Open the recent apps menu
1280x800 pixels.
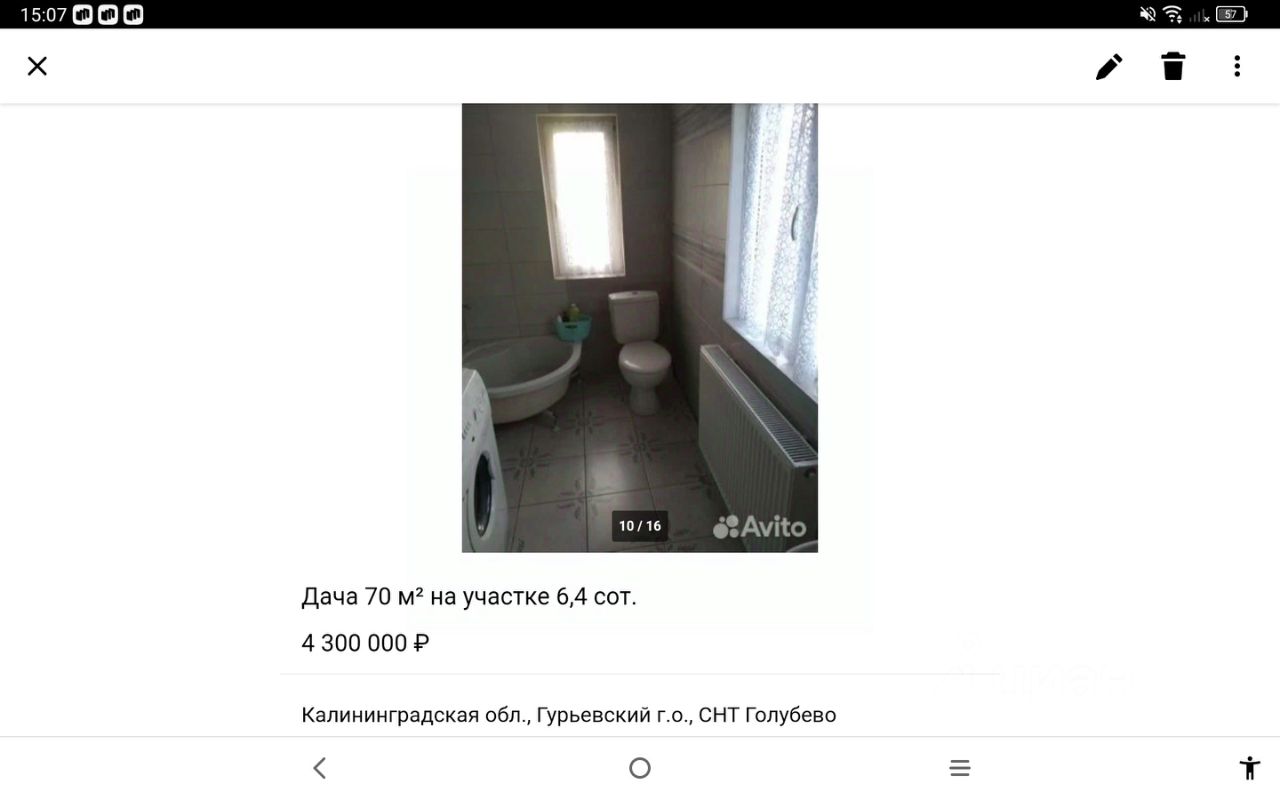tap(960, 768)
